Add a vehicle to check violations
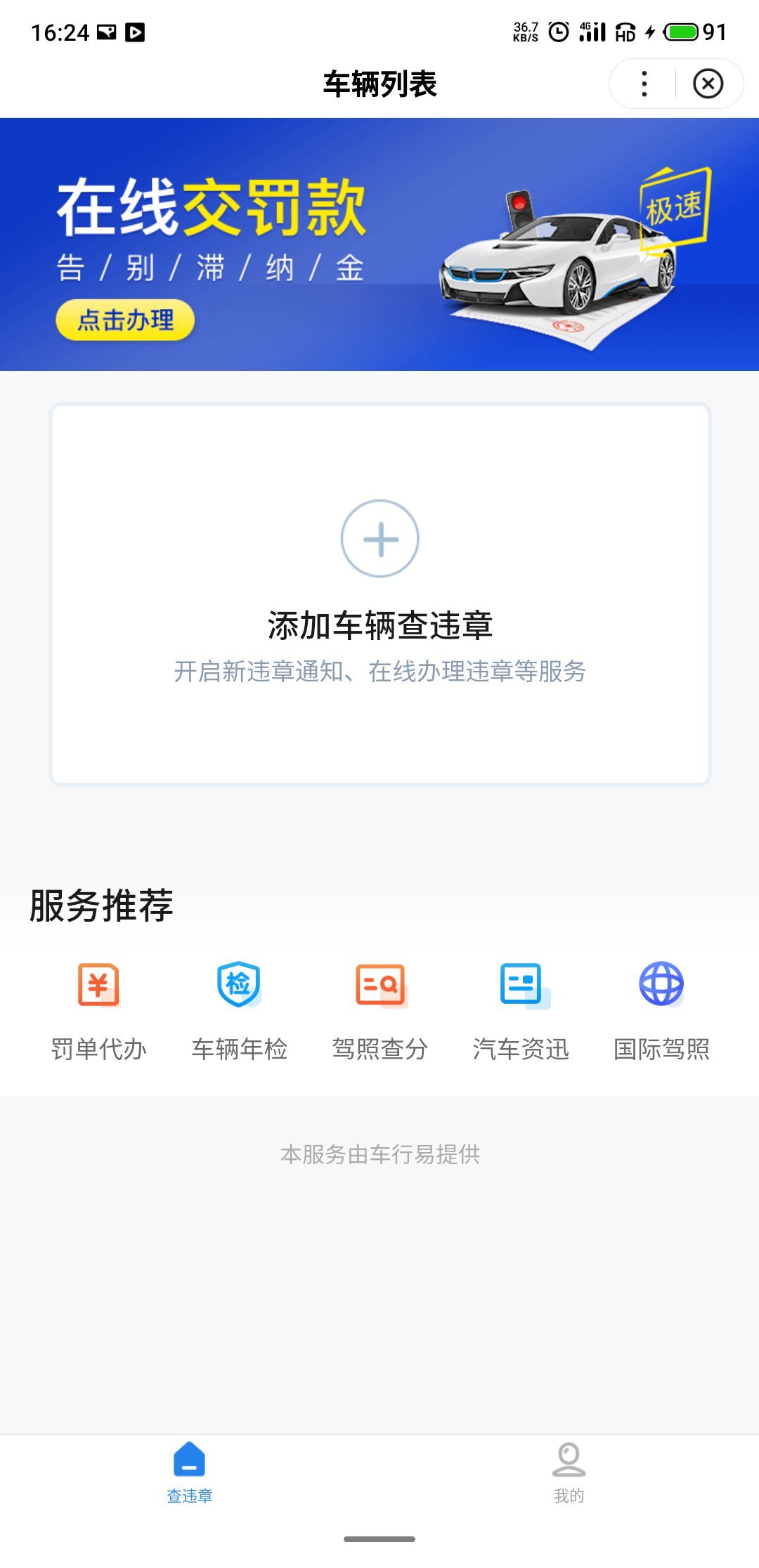Viewport: 759px width, 1568px height. [379, 540]
